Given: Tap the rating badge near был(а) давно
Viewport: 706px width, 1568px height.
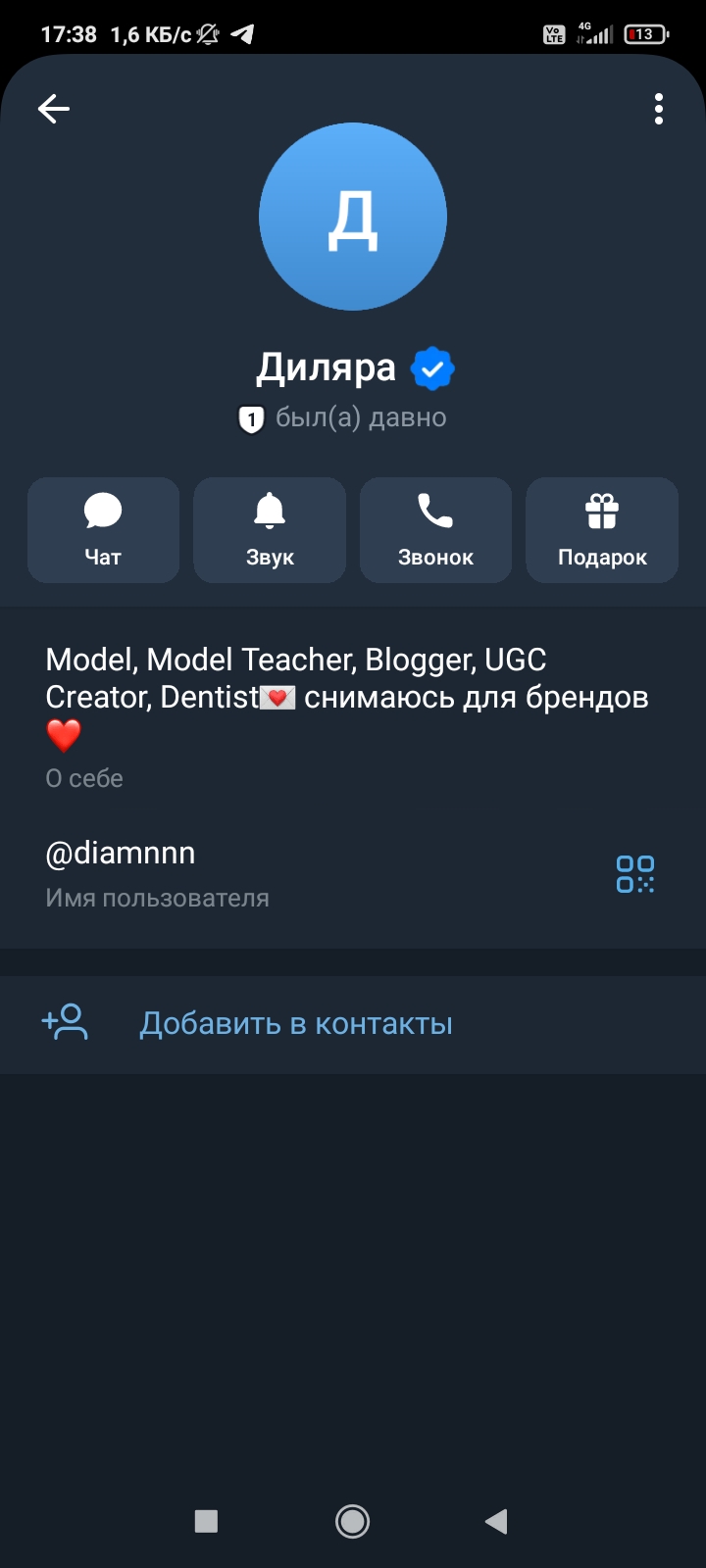Looking at the screenshot, I should tap(252, 419).
